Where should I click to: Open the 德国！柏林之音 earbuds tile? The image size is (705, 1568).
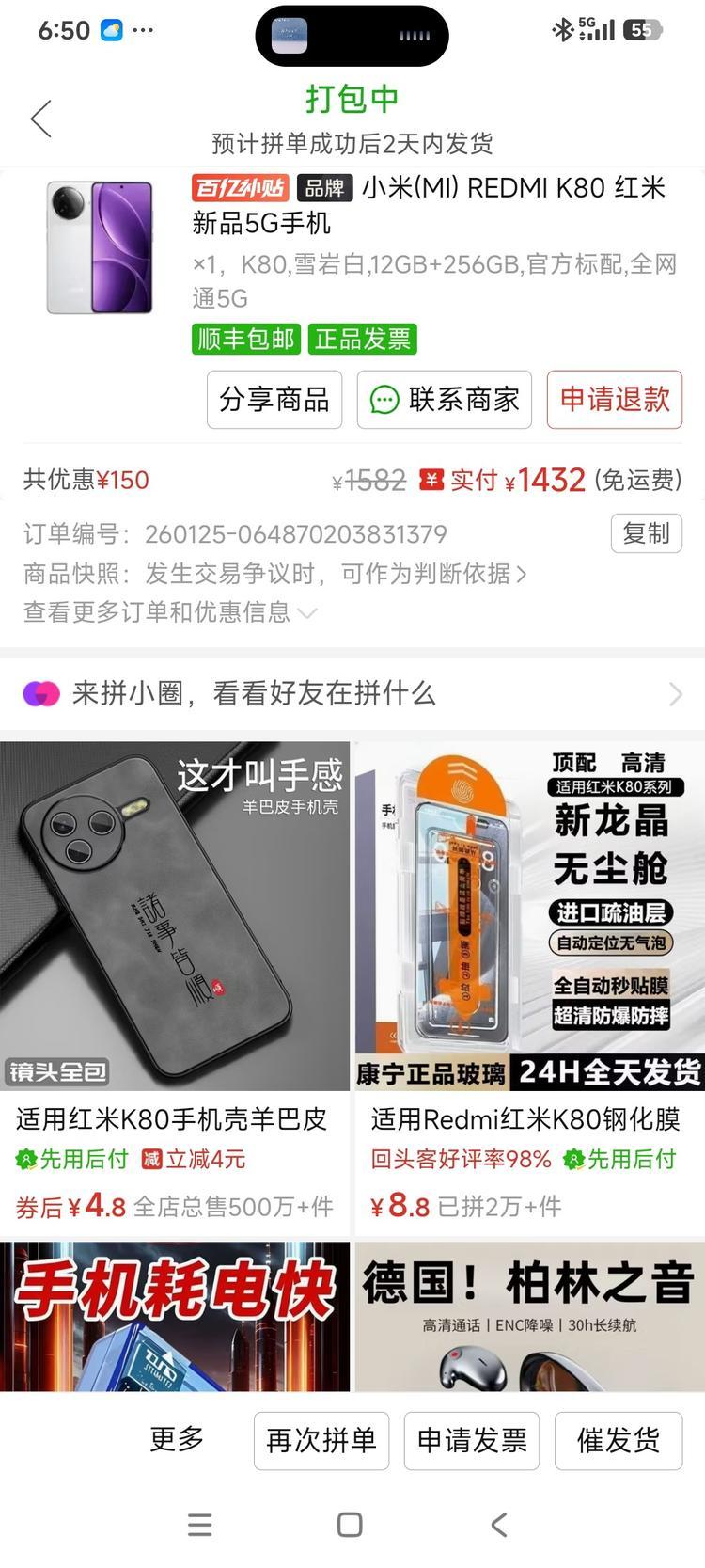[529, 1315]
